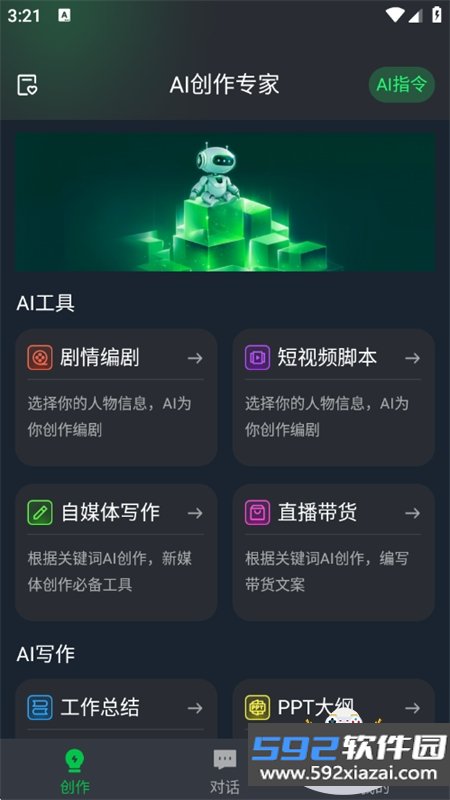Open the 短视频脚本 tool card
The image size is (450, 800).
[334, 397]
